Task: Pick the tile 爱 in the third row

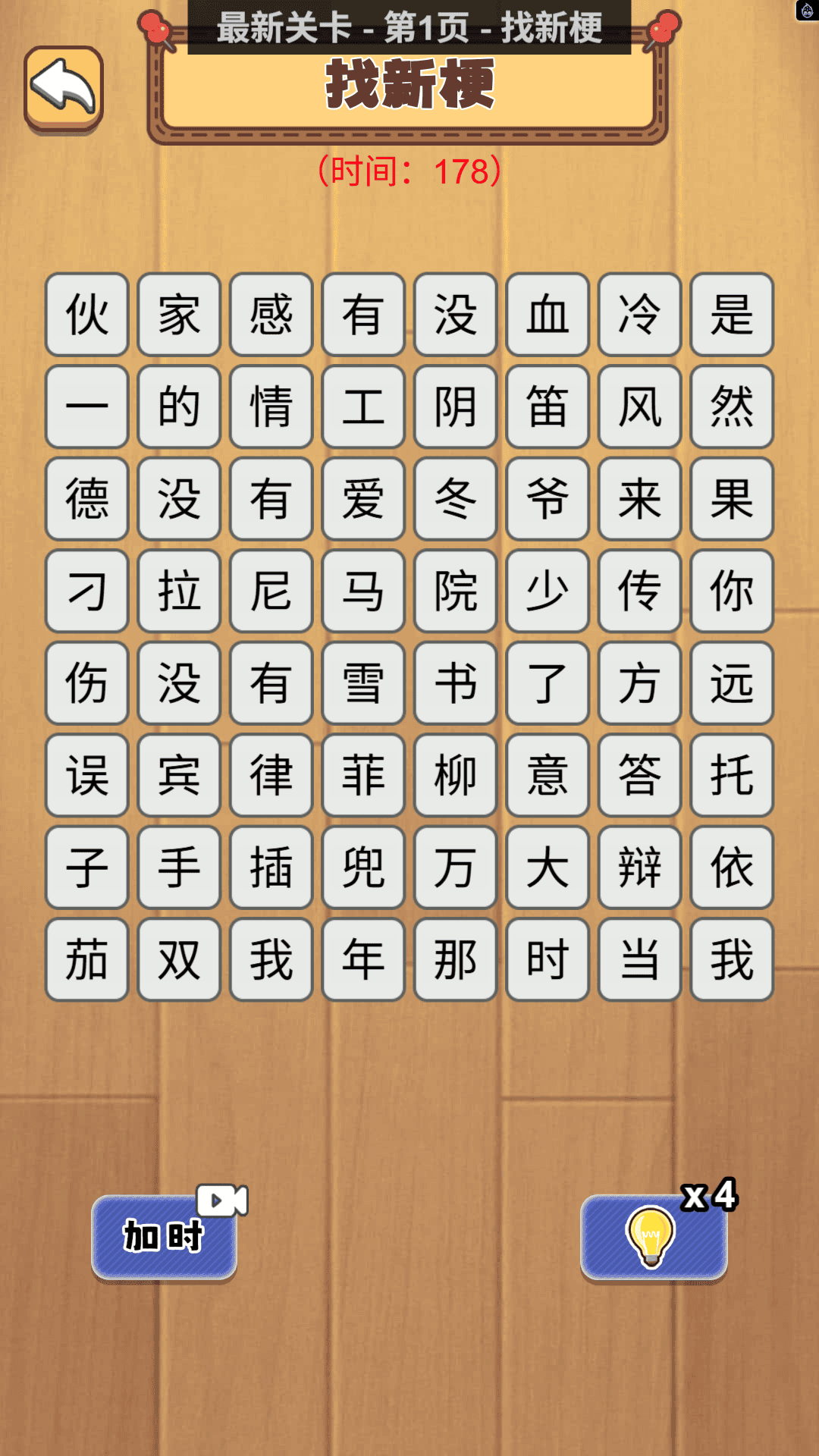Action: [362, 500]
